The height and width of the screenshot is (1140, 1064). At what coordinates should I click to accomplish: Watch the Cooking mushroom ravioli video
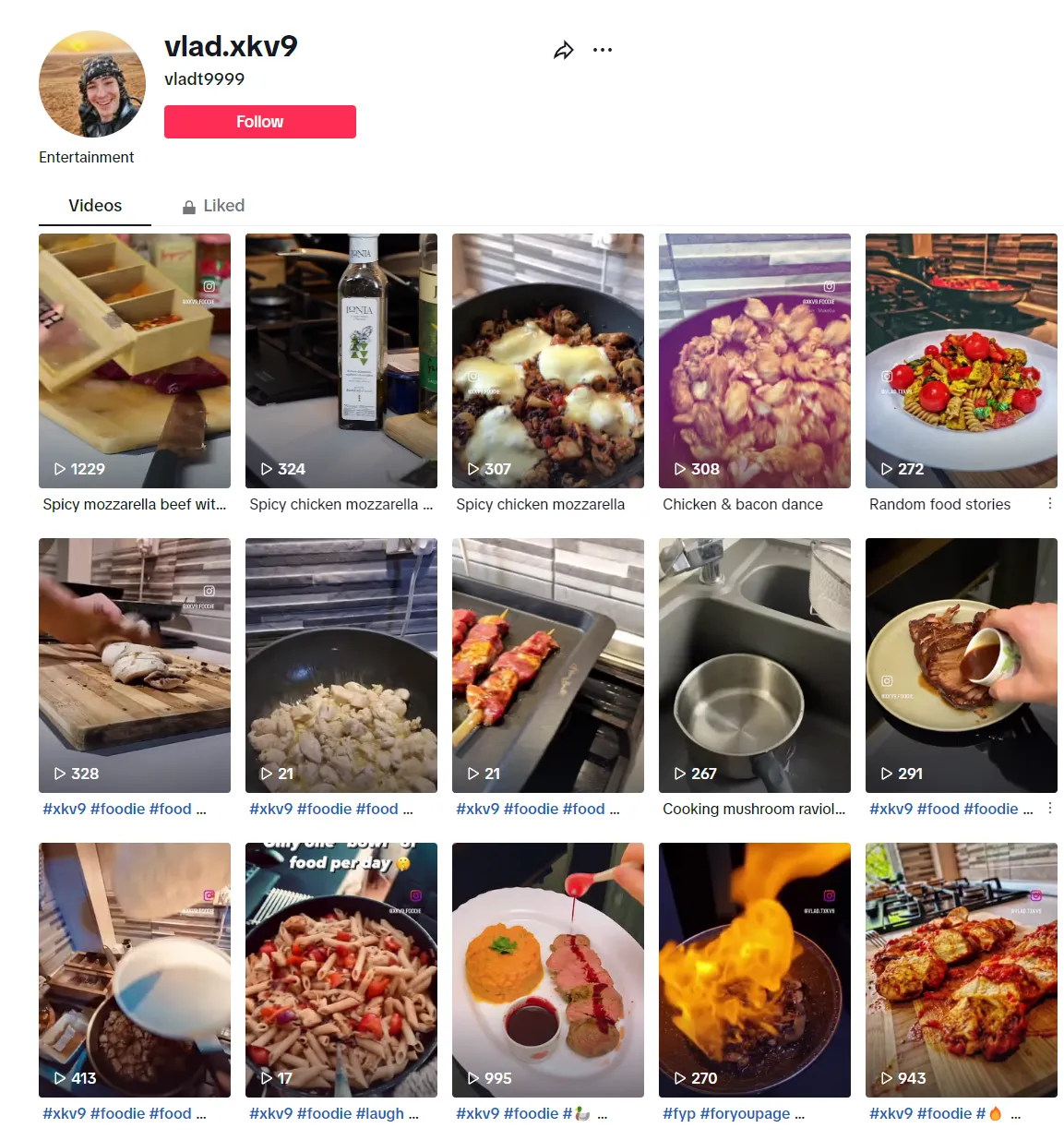coord(755,666)
